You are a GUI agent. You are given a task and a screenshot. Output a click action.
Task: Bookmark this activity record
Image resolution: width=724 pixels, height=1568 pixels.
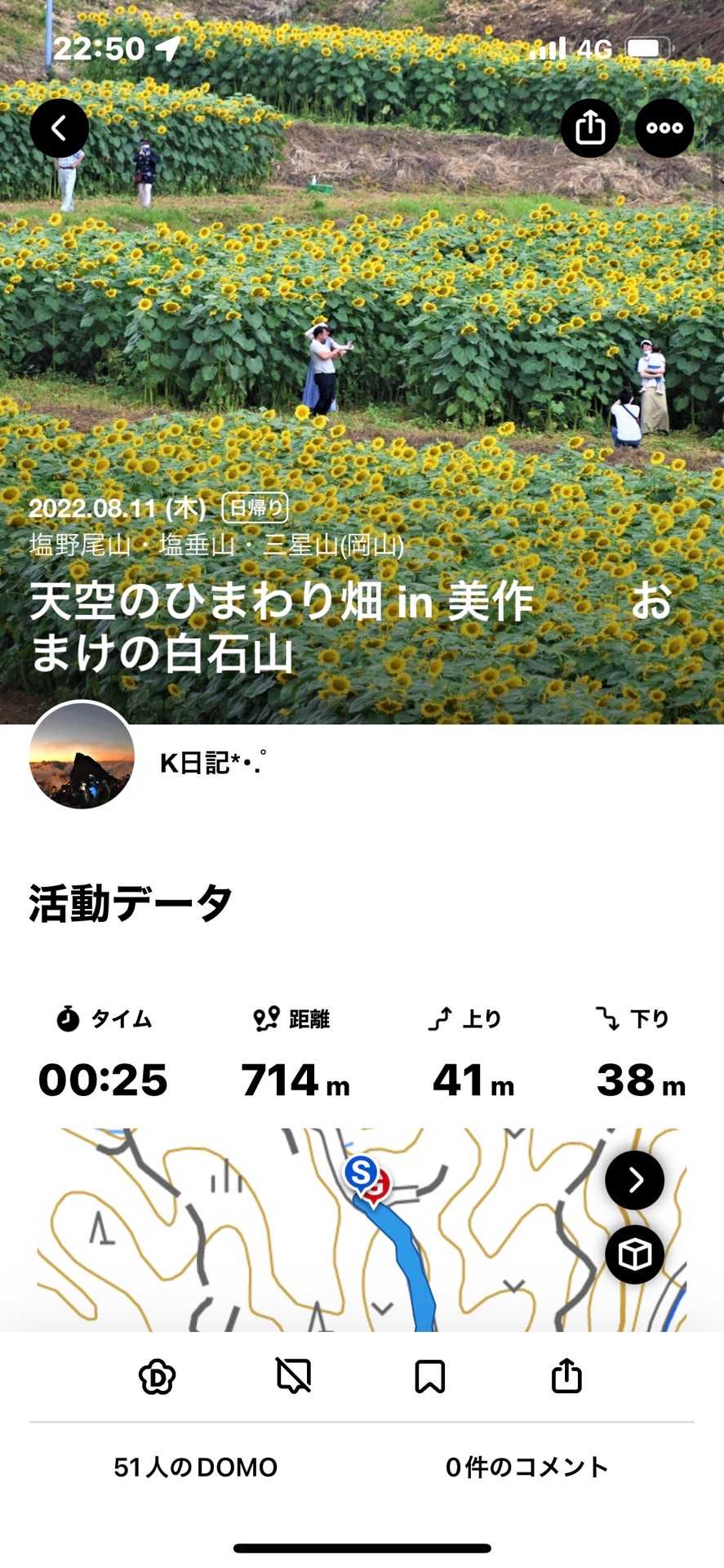(x=430, y=1377)
